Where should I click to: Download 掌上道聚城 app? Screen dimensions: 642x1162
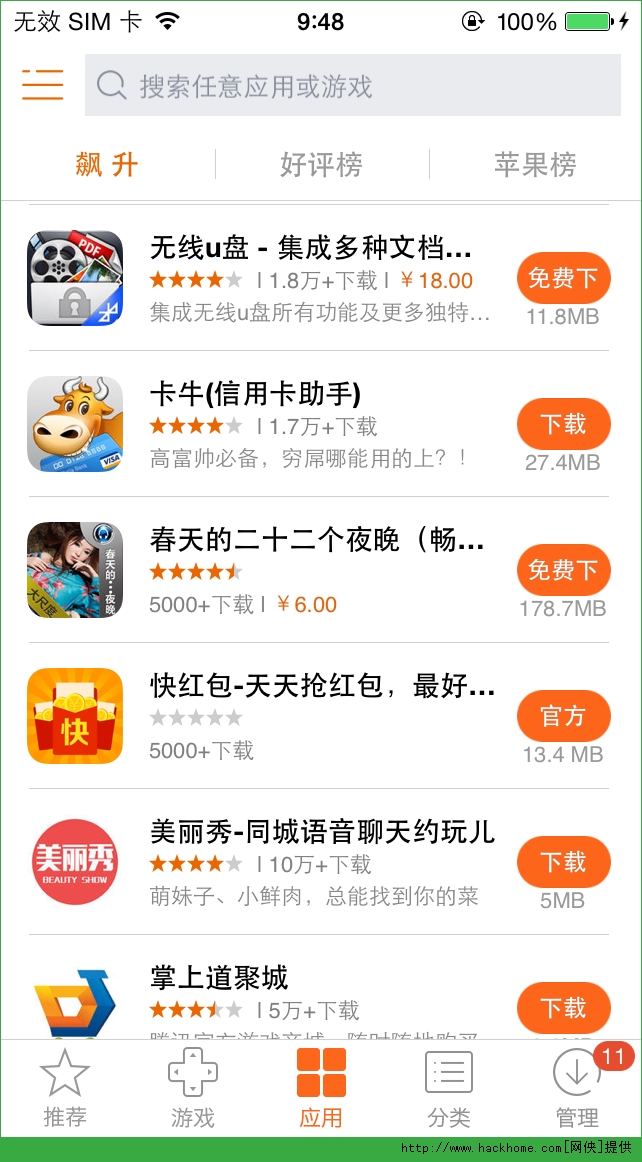pyautogui.click(x=563, y=1007)
